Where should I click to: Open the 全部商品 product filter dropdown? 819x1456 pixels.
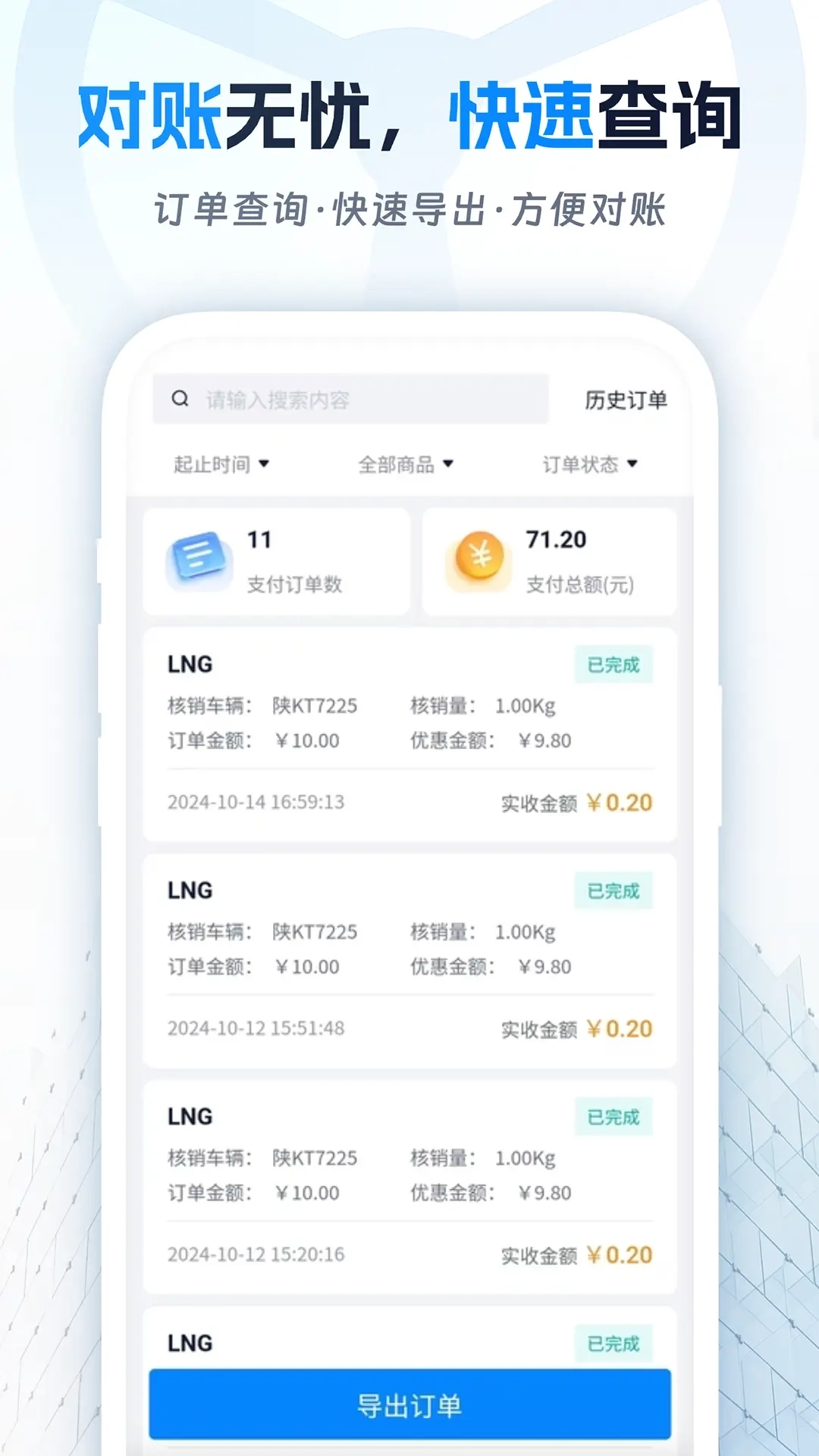pos(406,465)
